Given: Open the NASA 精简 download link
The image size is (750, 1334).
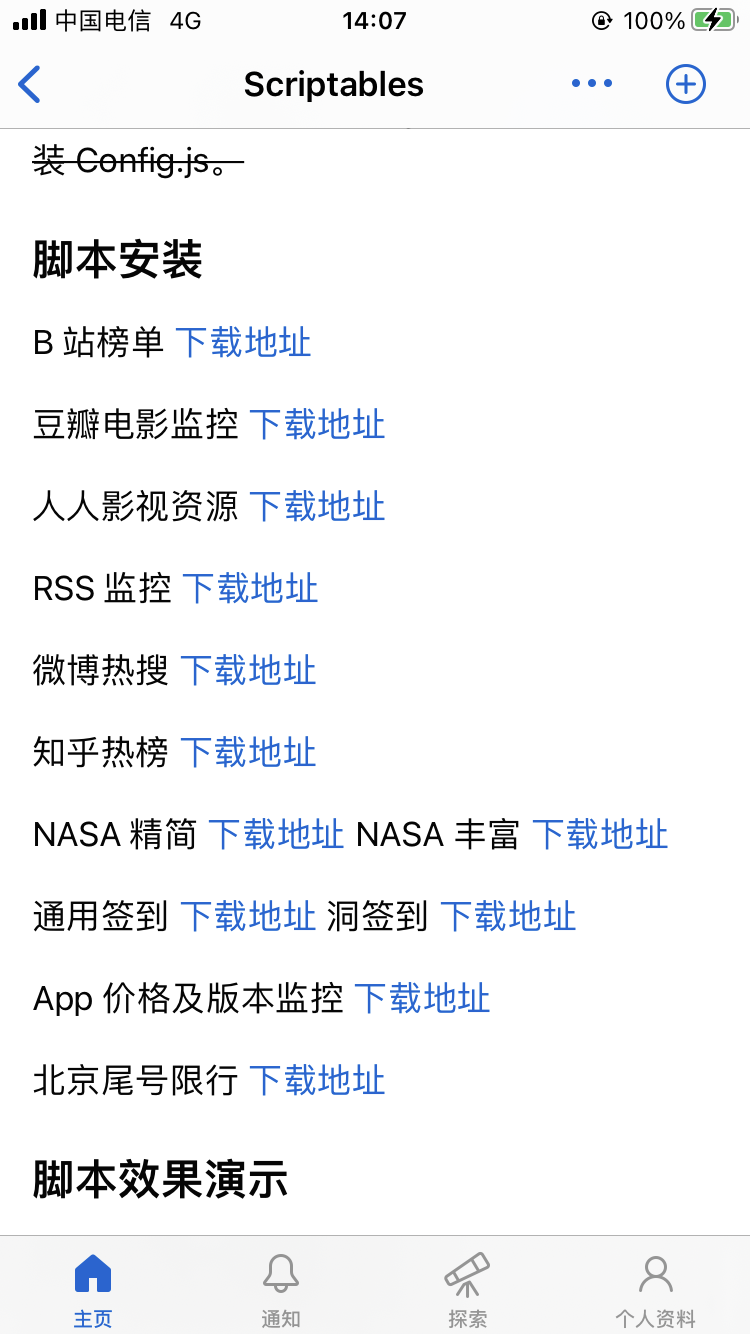Looking at the screenshot, I should point(276,835).
